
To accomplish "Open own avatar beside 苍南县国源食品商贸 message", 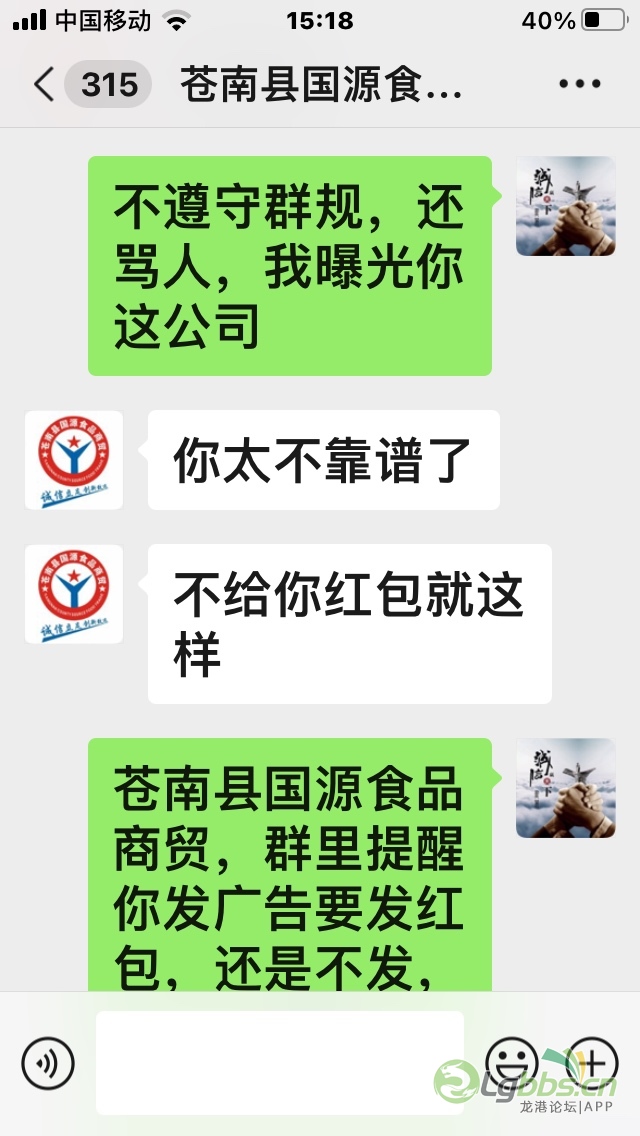I will point(565,788).
